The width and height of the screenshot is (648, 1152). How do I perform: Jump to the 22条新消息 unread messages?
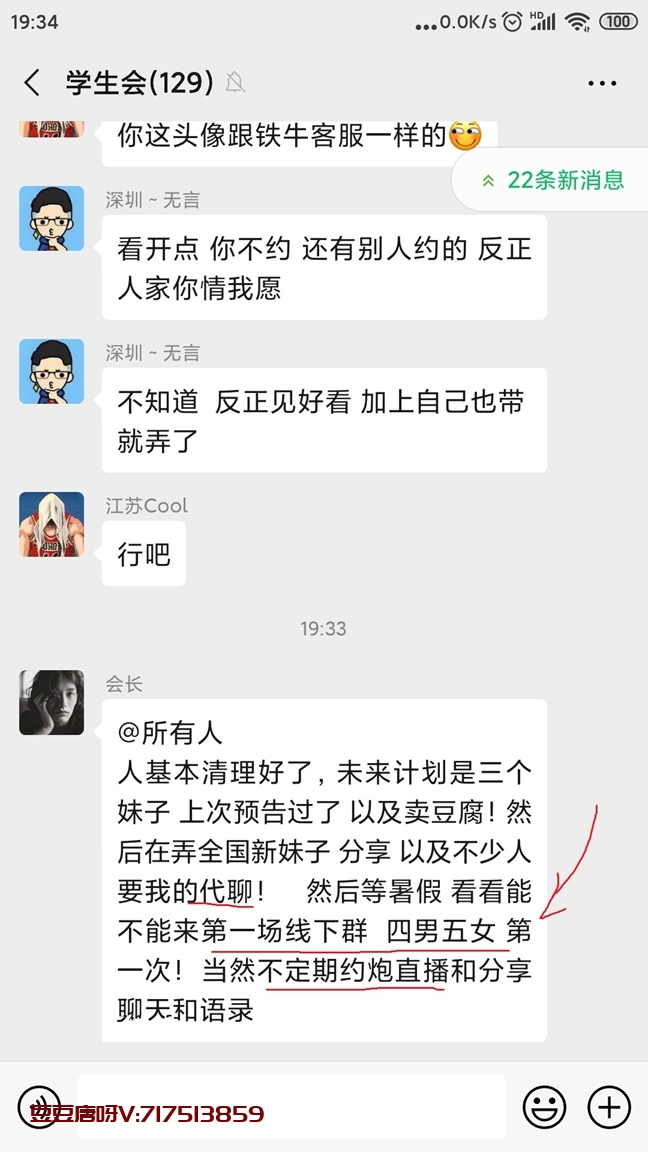(553, 180)
